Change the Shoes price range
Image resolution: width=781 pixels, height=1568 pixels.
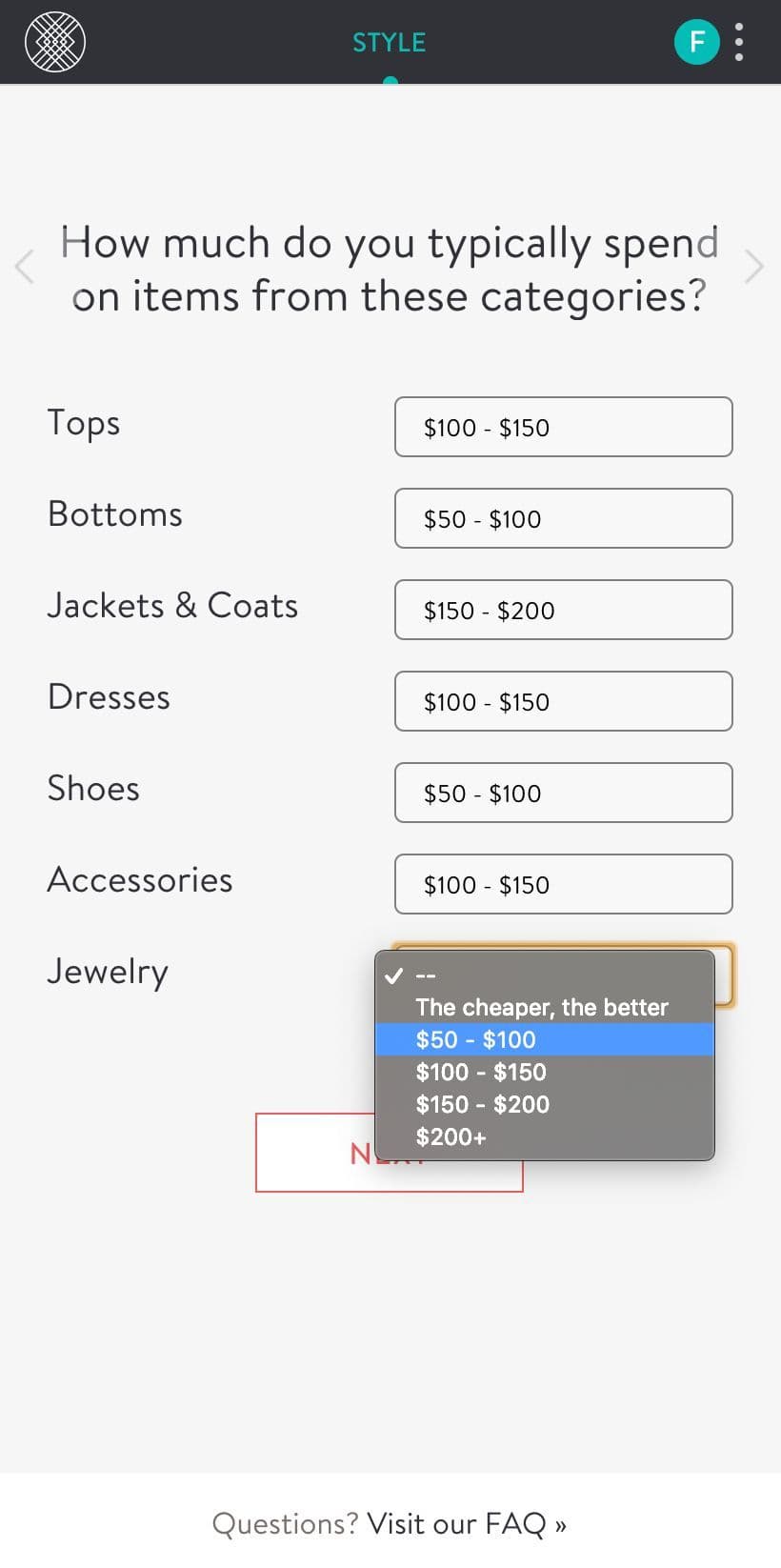564,793
